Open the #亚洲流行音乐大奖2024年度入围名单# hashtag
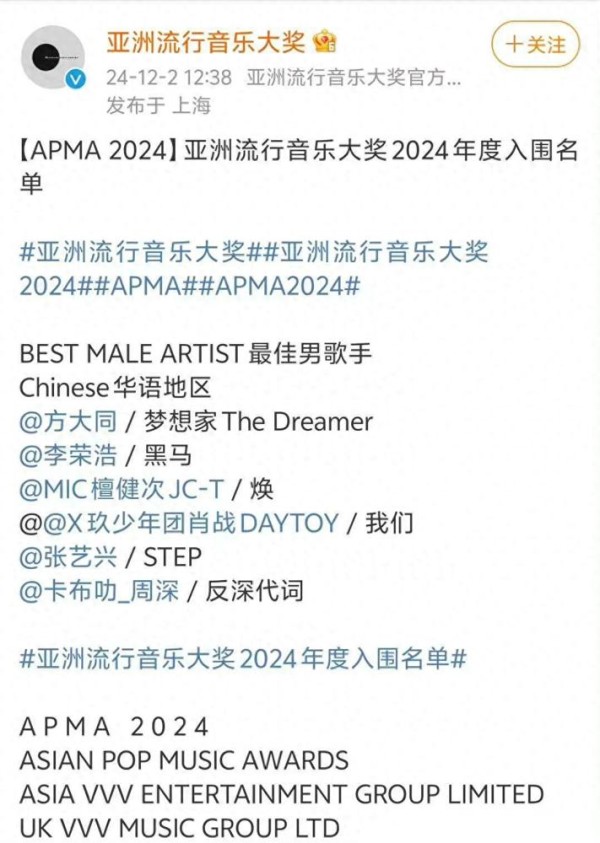Screen dimensions: 600x843 242,659
